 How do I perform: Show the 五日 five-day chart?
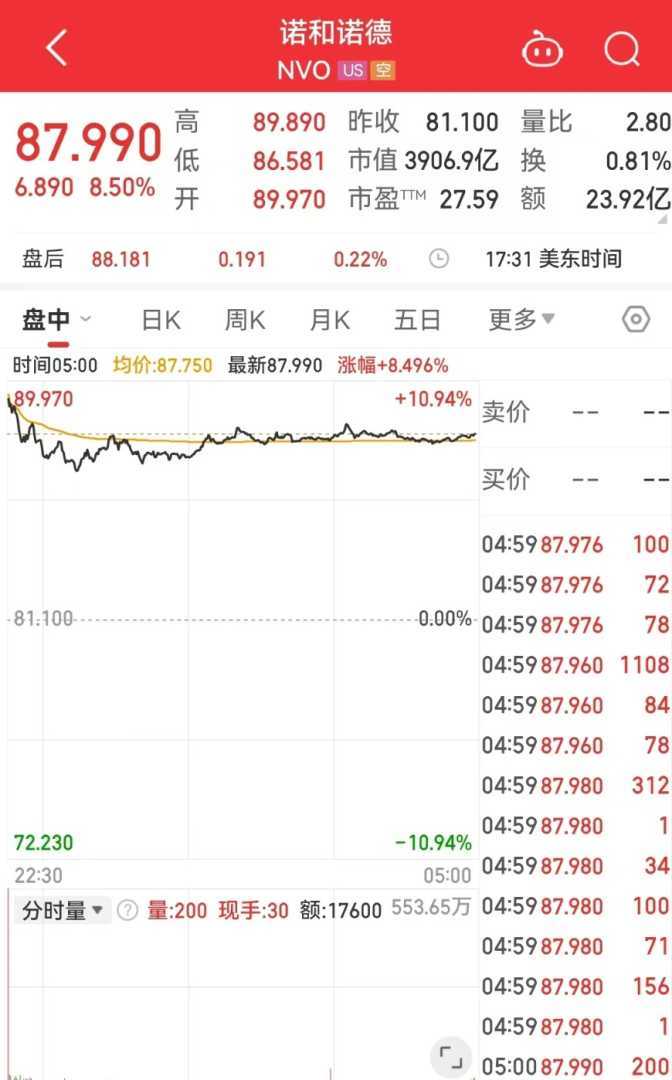point(417,320)
